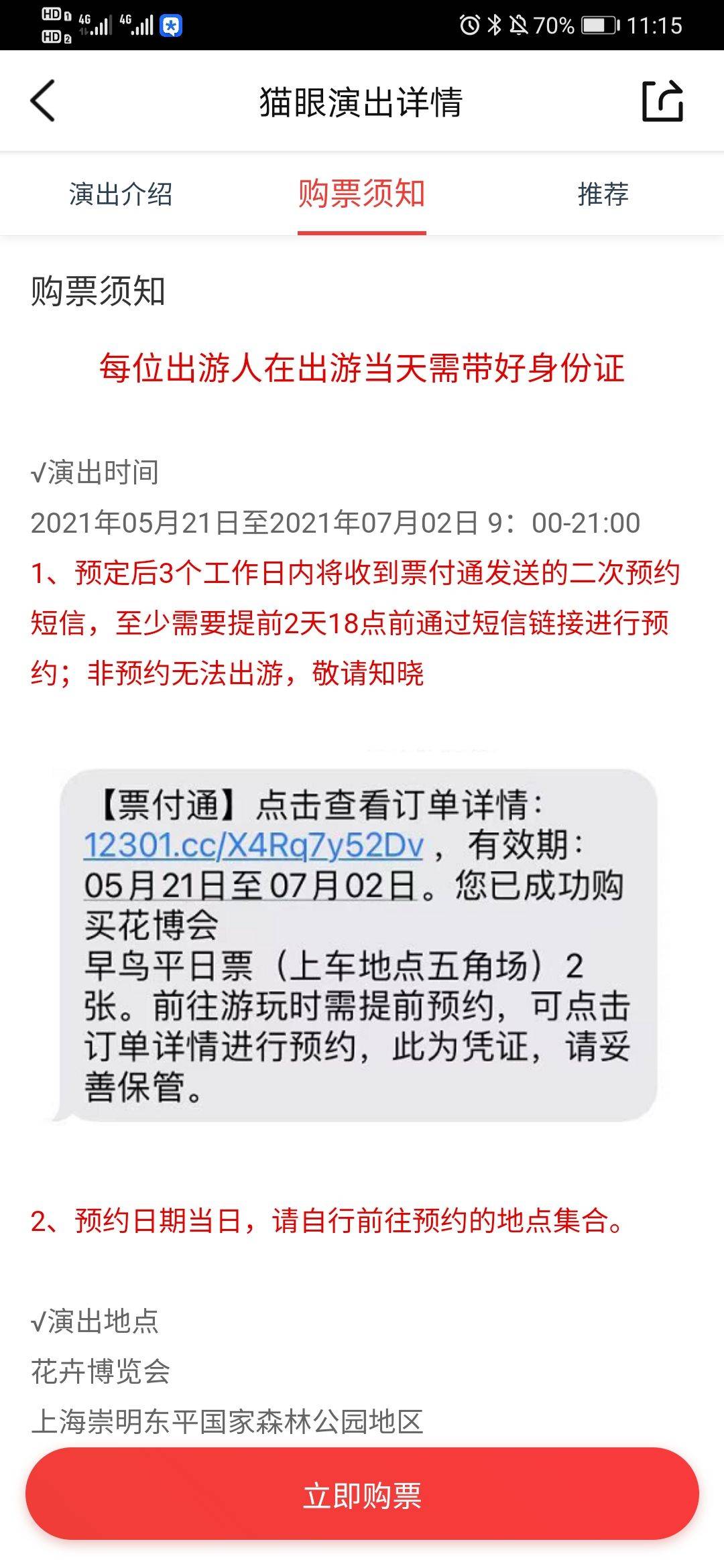Go back from 猫眼演出详情 page
Screen dimensions: 724x1568
tap(43, 101)
